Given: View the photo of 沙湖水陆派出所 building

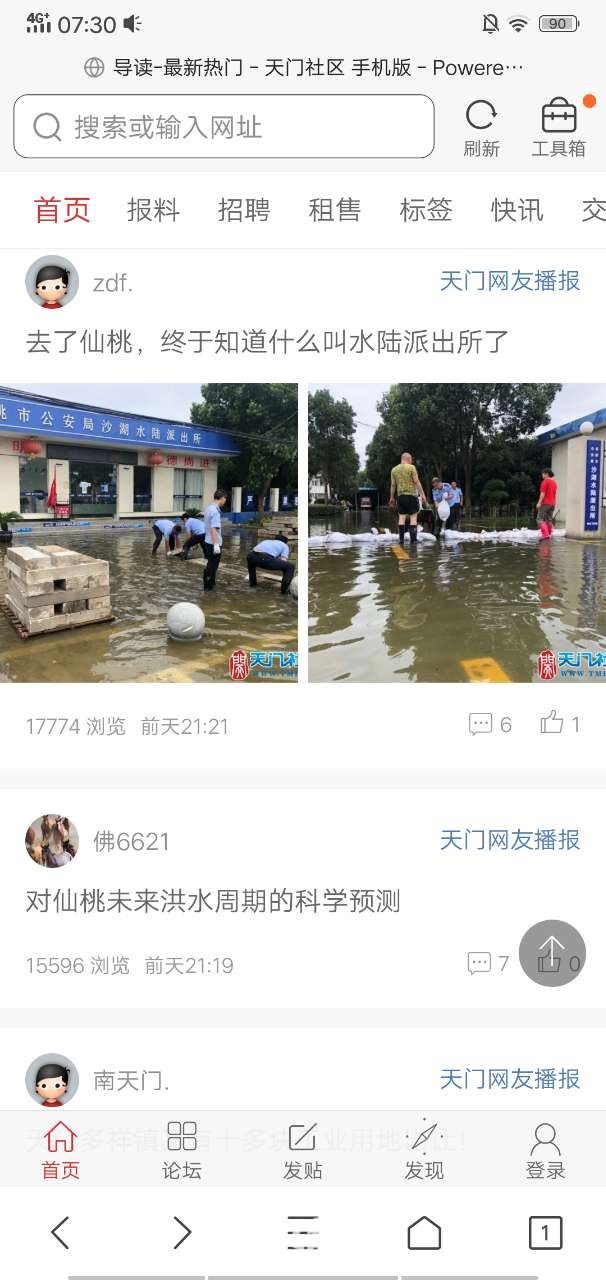Looking at the screenshot, I should tap(149, 532).
